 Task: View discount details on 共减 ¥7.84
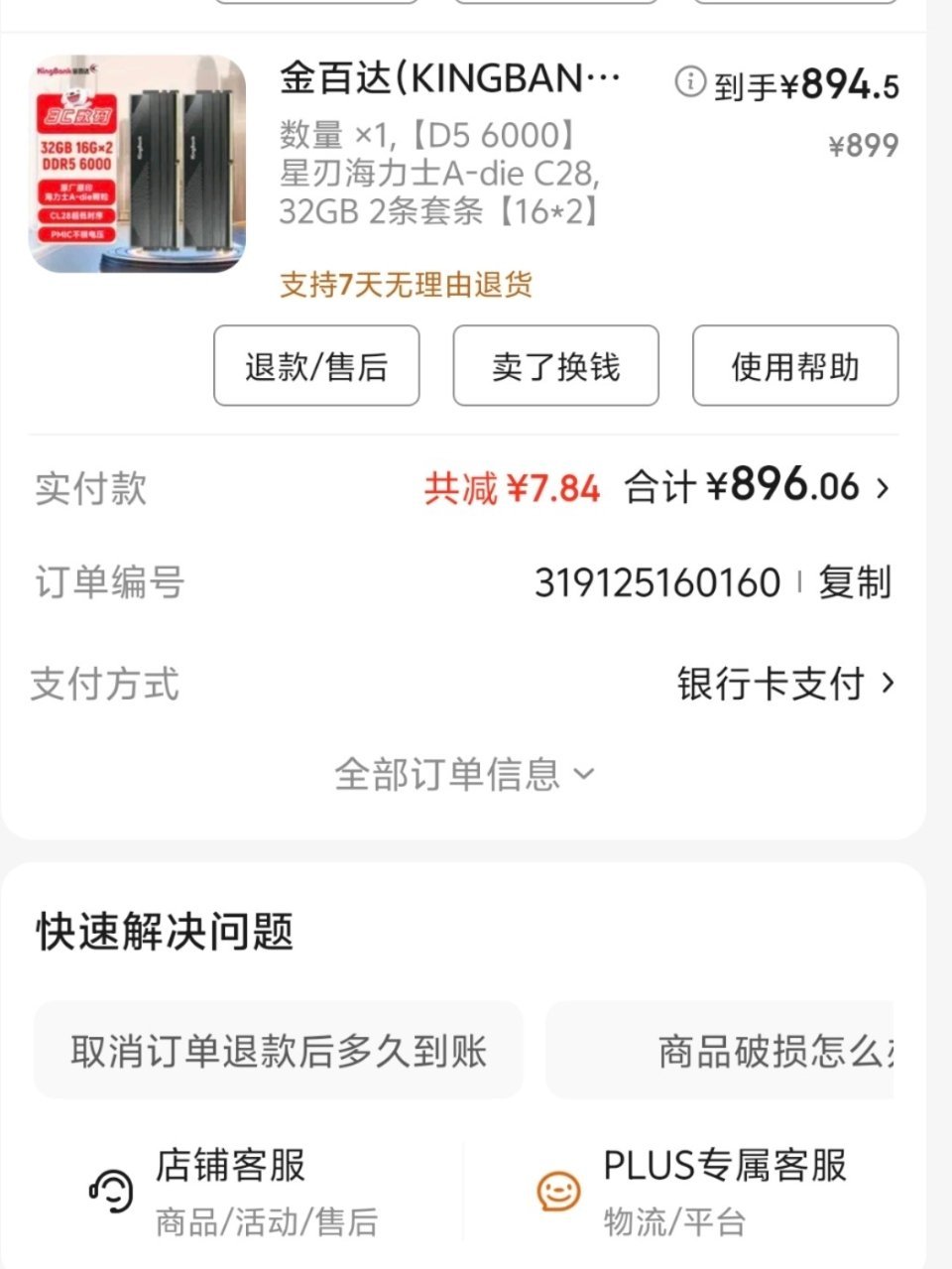point(511,487)
